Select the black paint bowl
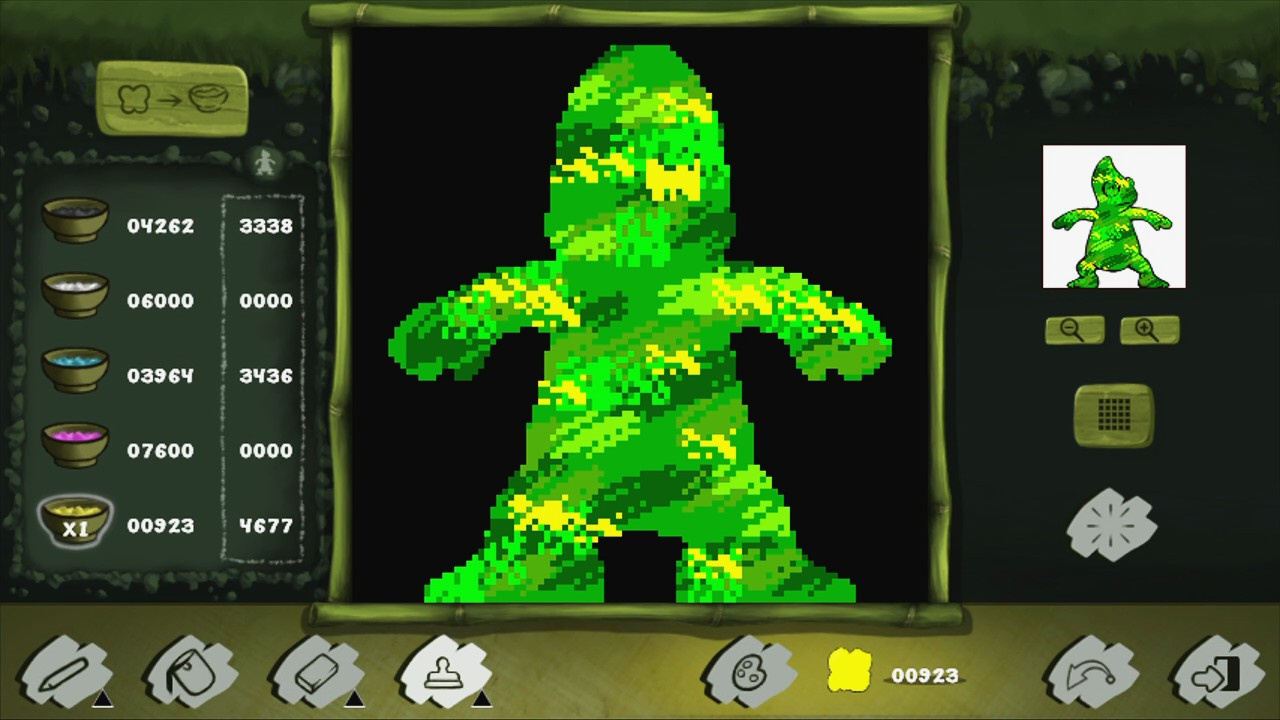Screen dimensions: 1280x720 [75, 219]
